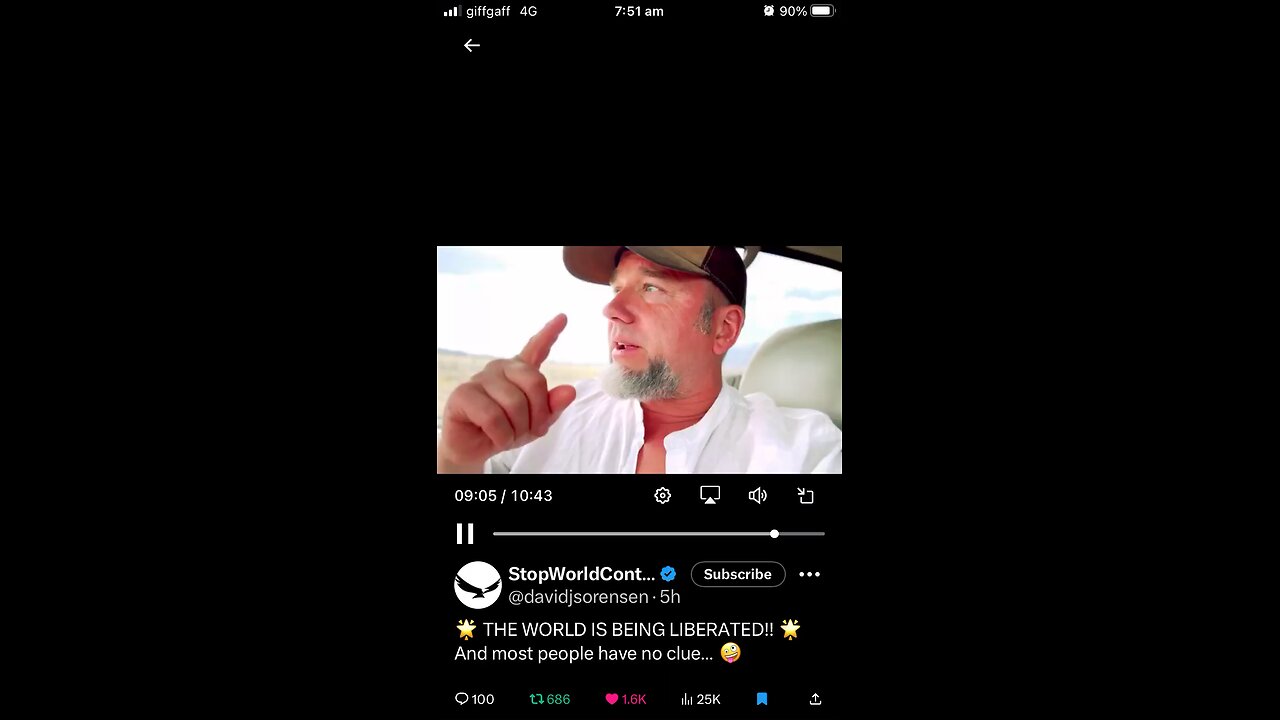
Task: Open the post's three-dot overflow menu
Action: pos(810,574)
